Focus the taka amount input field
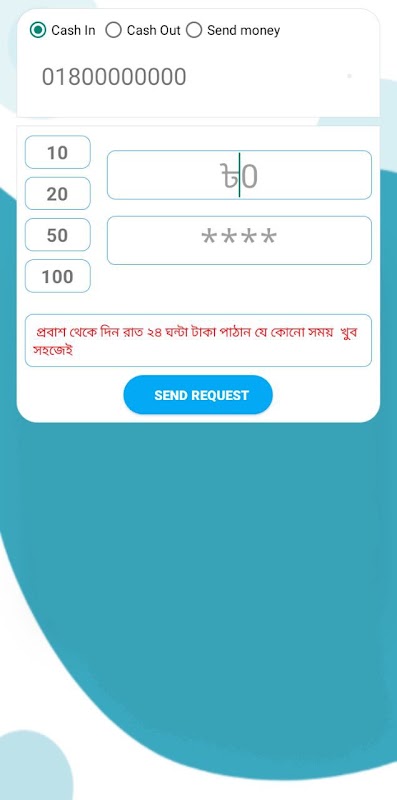 coord(239,175)
